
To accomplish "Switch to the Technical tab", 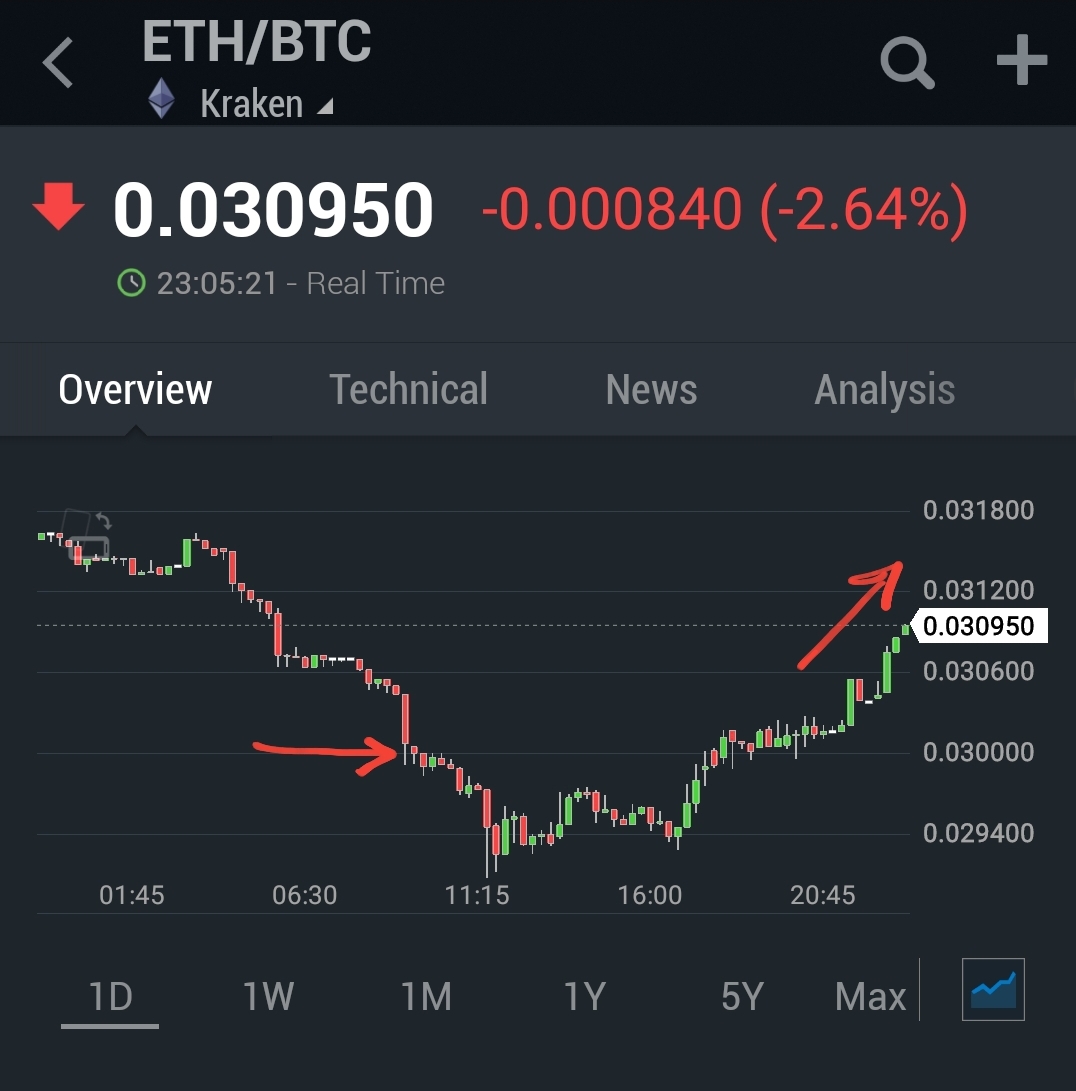I will [408, 389].
